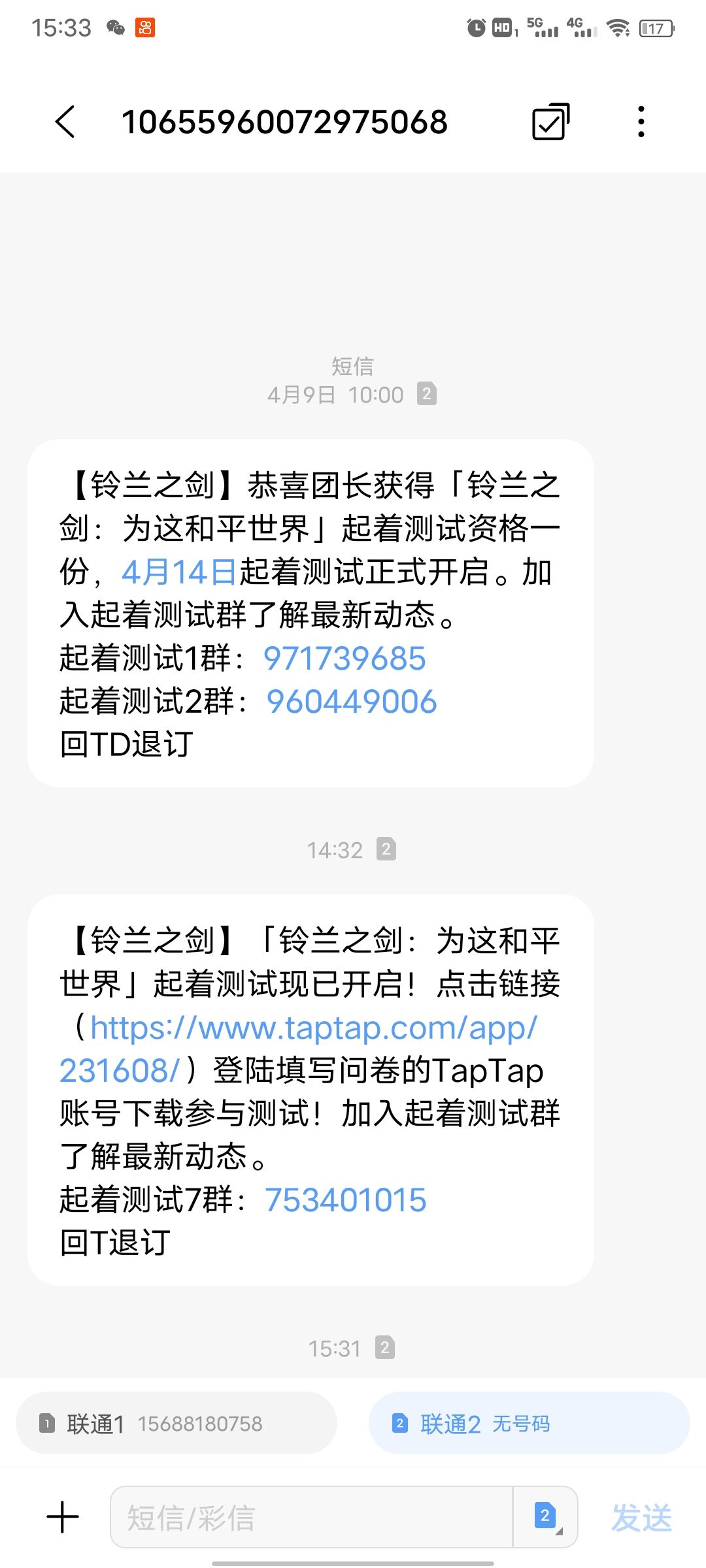Image resolution: width=706 pixels, height=1568 pixels.
Task: Go back from the SMS conversation
Action: tap(65, 122)
